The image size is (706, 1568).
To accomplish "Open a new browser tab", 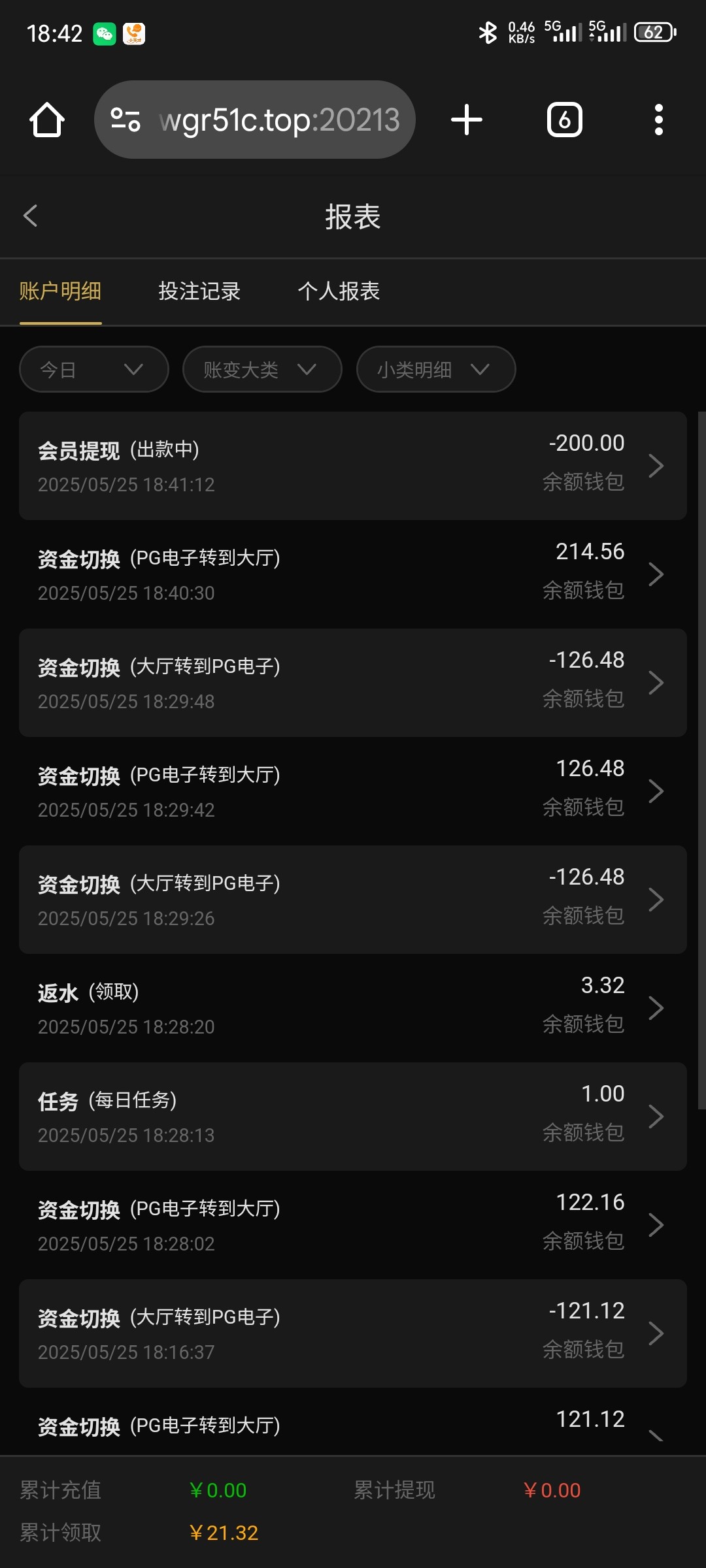I will point(467,120).
